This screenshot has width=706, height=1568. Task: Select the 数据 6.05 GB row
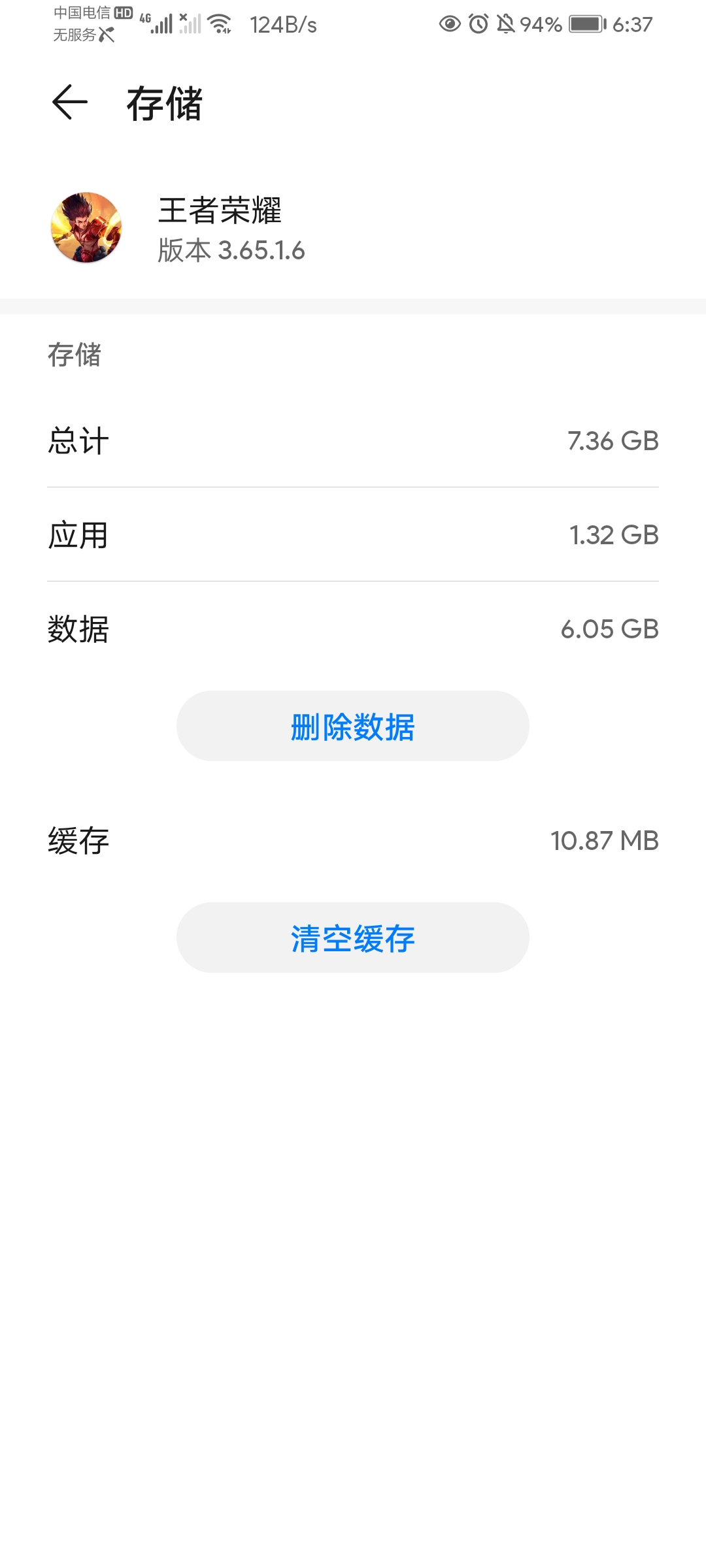(353, 629)
